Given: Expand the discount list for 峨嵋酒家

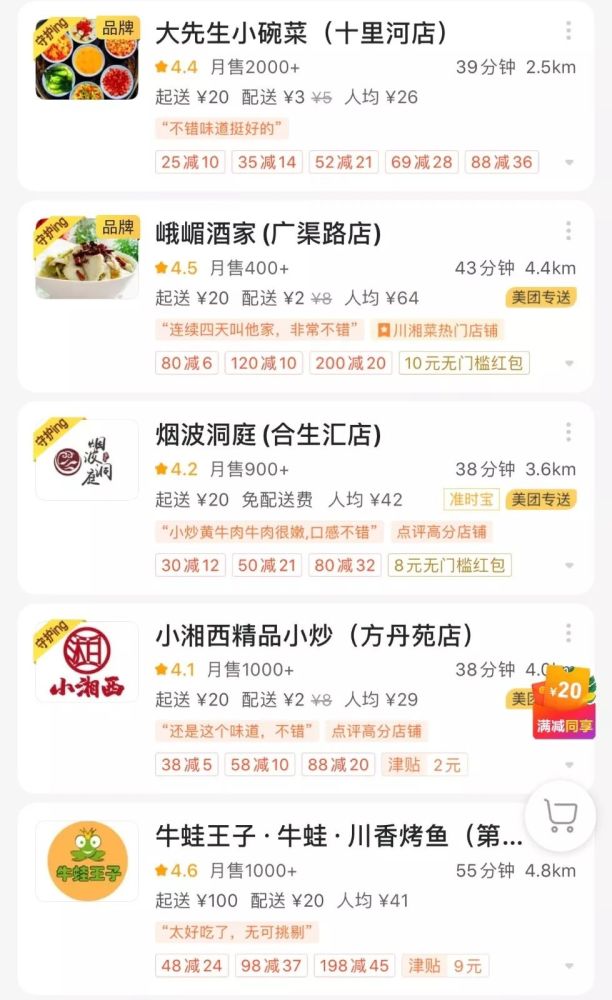Looking at the screenshot, I should 569,364.
